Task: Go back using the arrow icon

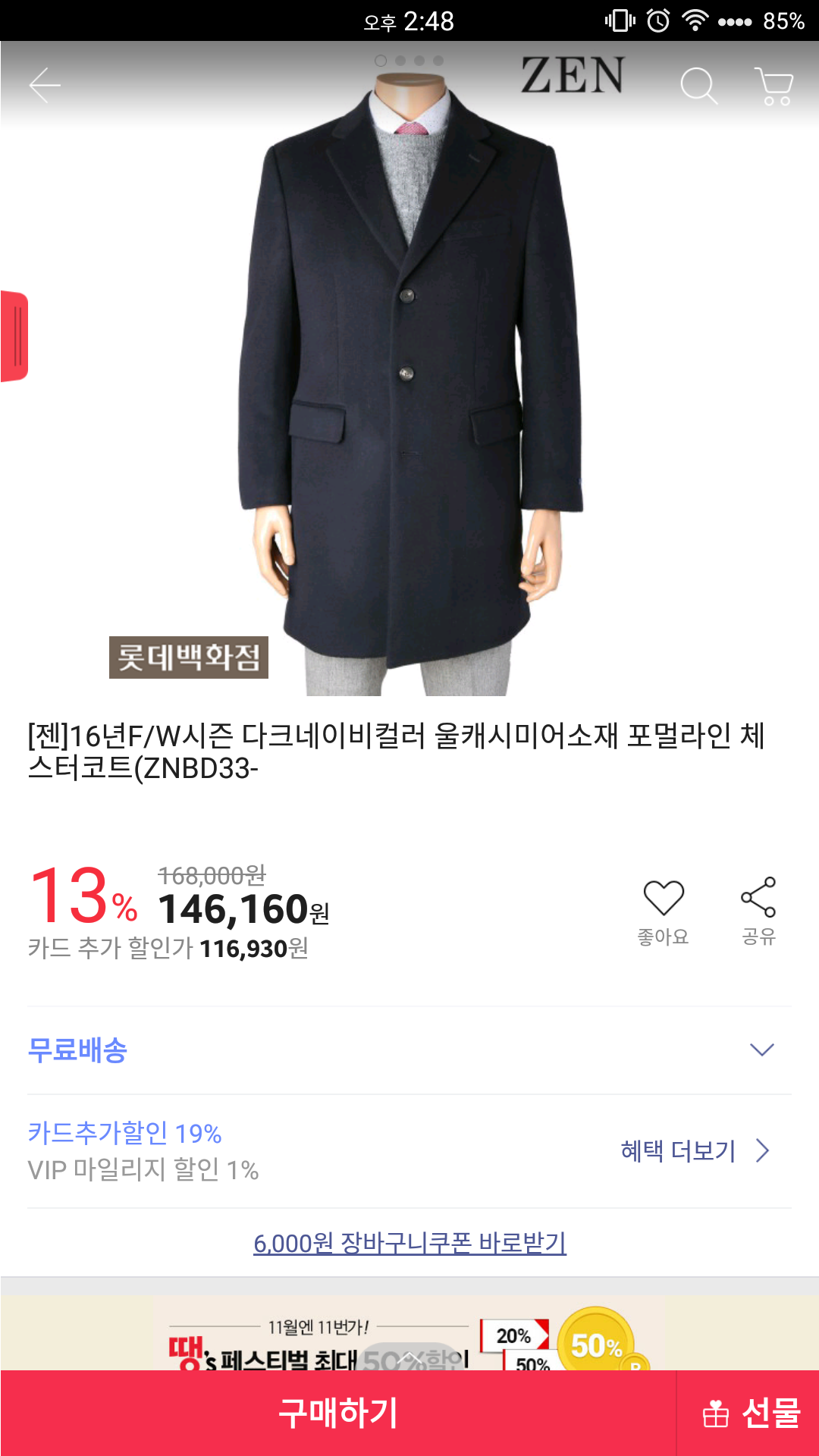Action: tap(45, 85)
